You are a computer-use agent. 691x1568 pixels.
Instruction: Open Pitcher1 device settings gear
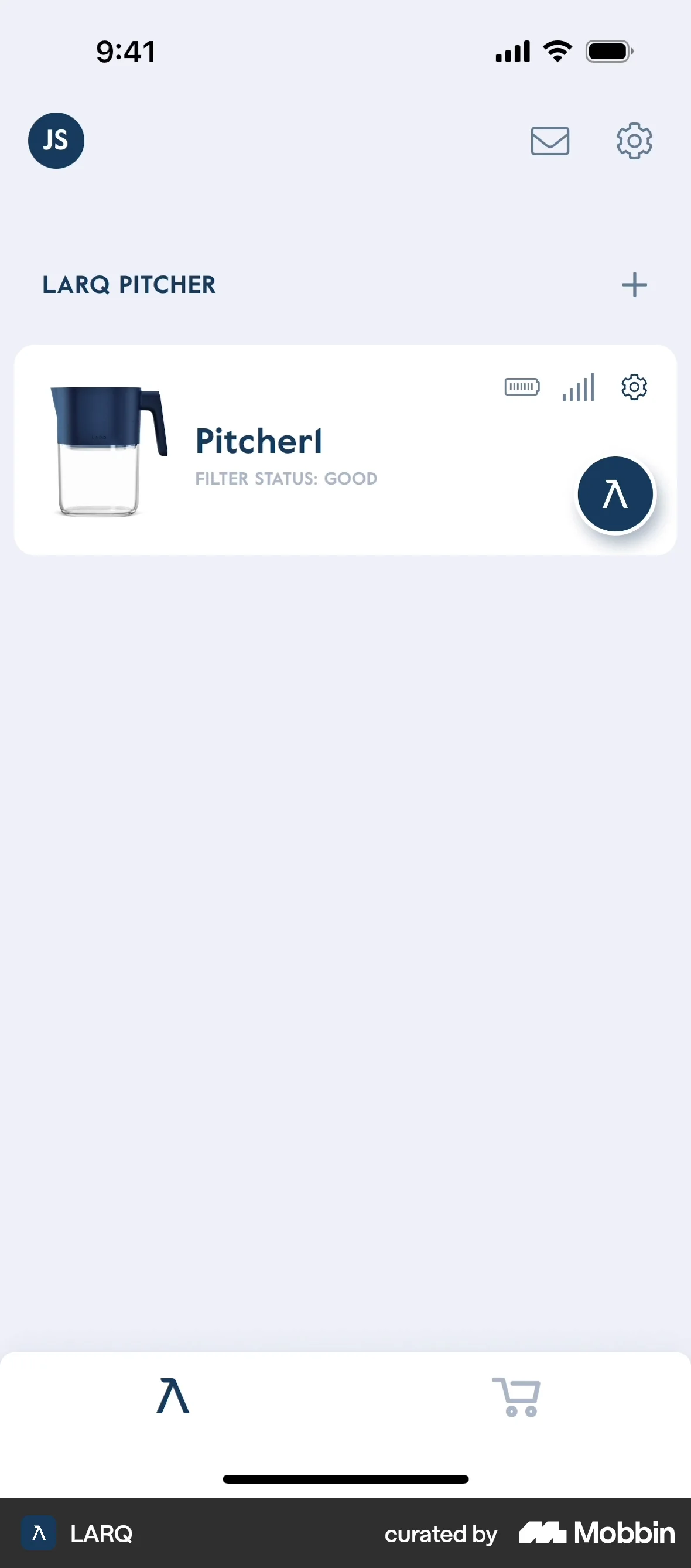tap(634, 387)
